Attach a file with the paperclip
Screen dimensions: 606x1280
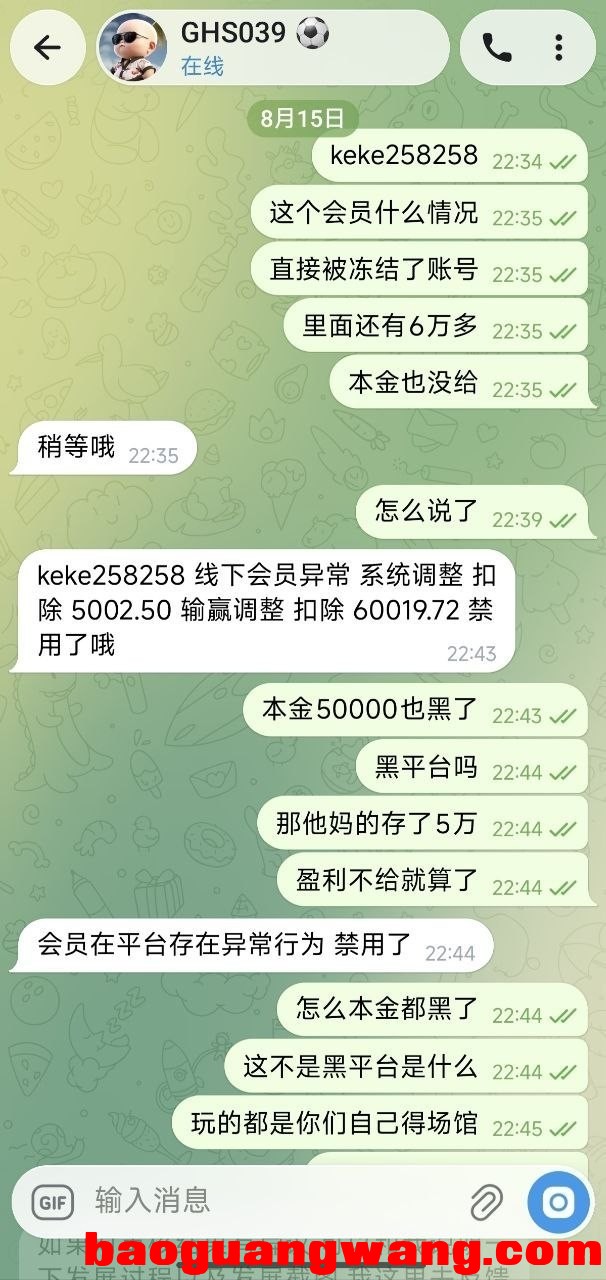486,1201
